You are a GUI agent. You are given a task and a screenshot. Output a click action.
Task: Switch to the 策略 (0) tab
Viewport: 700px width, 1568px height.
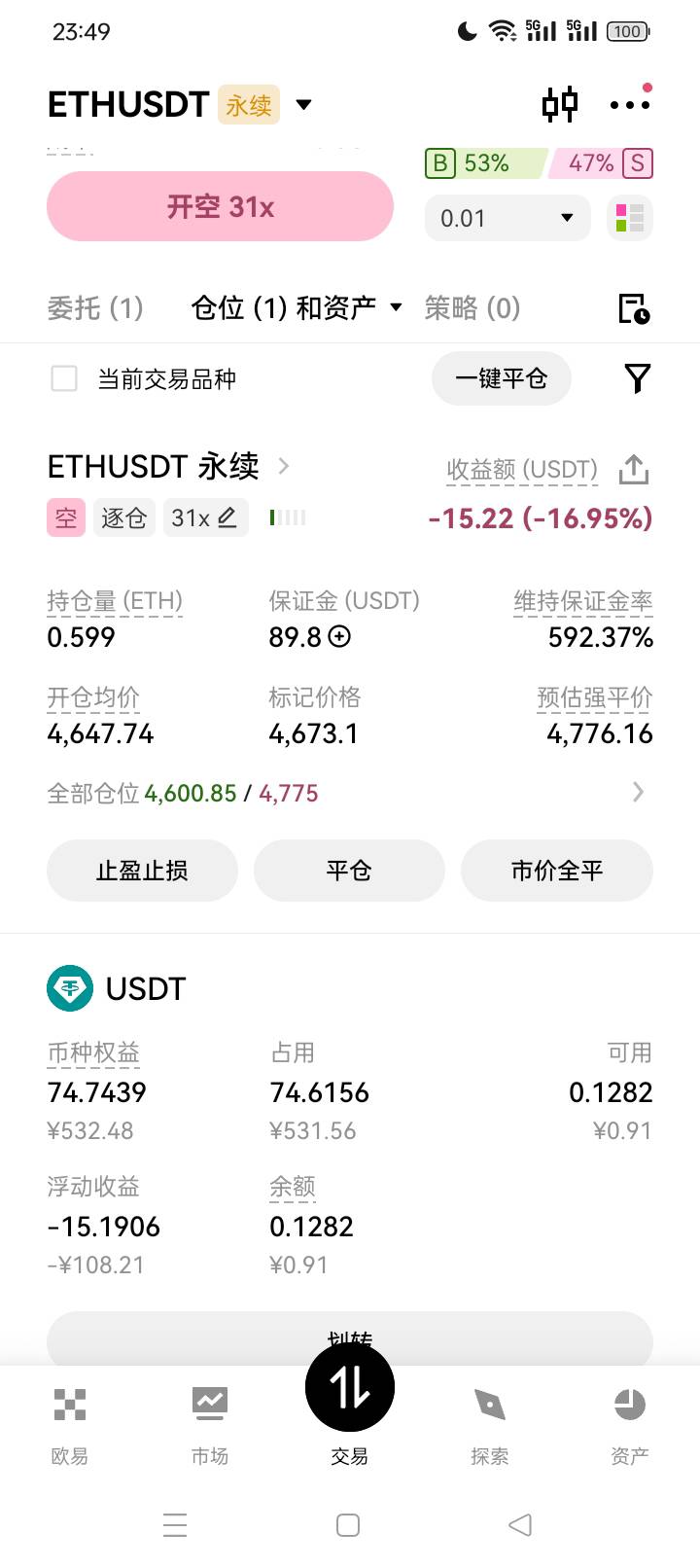coord(472,308)
